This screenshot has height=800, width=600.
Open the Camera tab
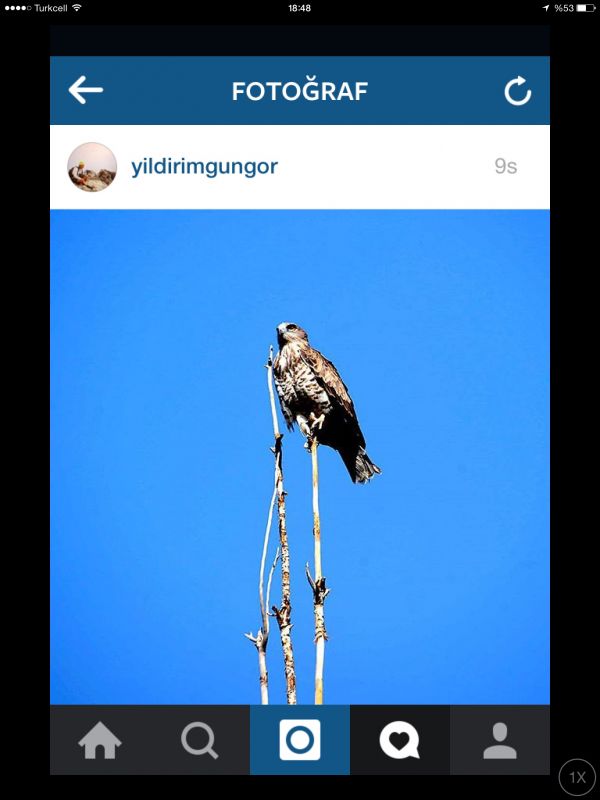pyautogui.click(x=300, y=740)
